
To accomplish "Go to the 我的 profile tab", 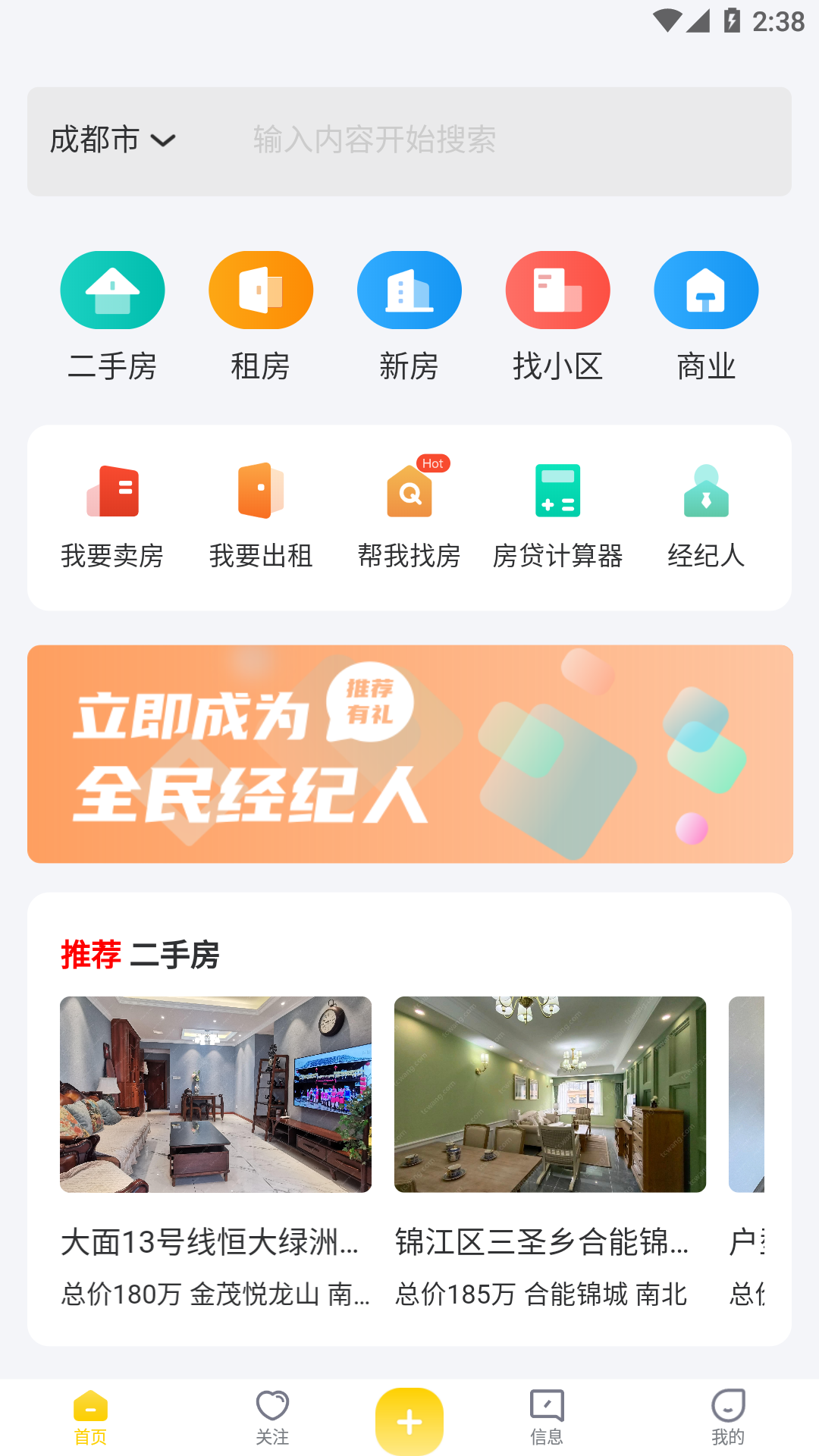I will point(728,1417).
